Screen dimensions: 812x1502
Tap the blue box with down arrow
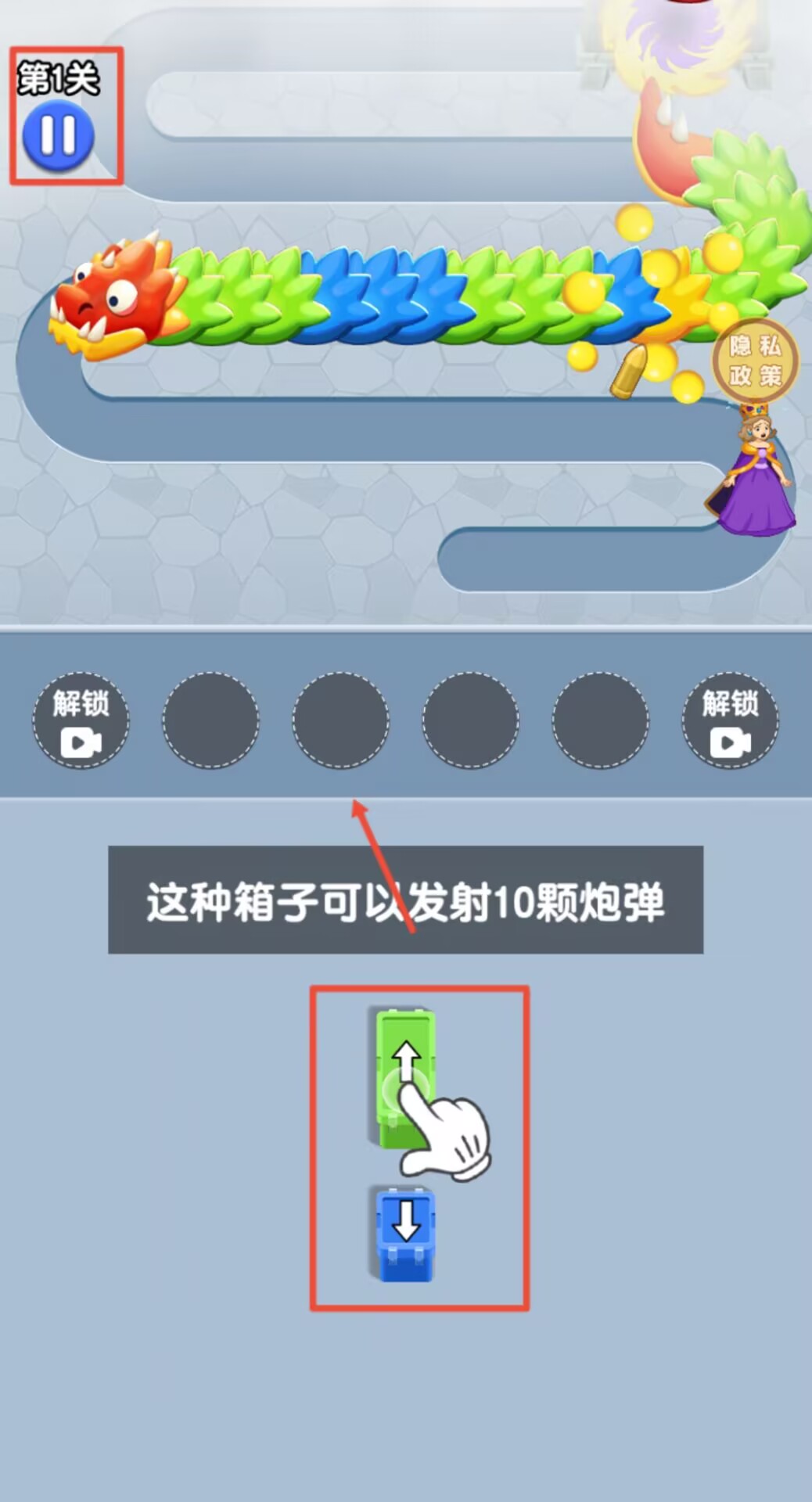[x=405, y=1234]
